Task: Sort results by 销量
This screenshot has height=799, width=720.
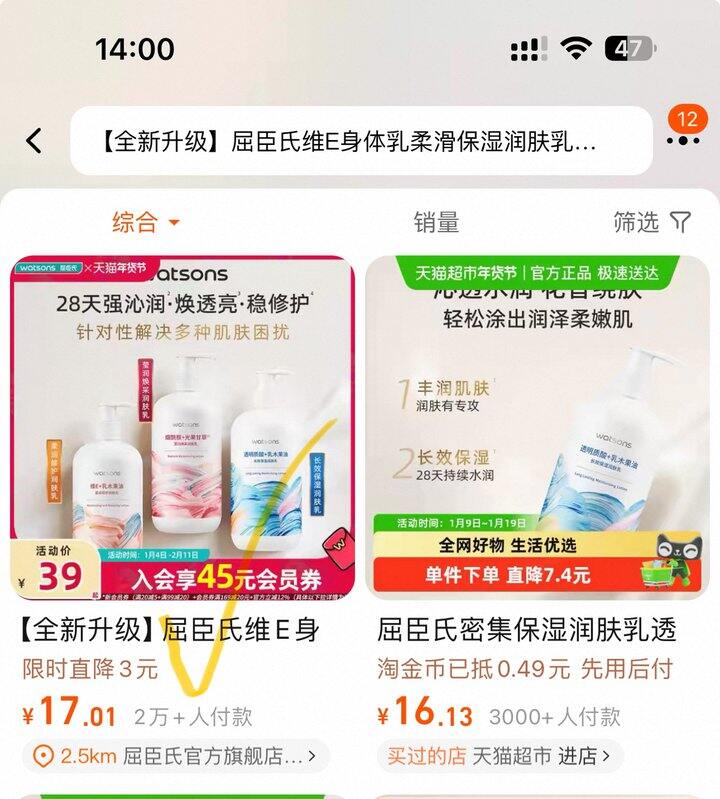Action: pos(436,222)
